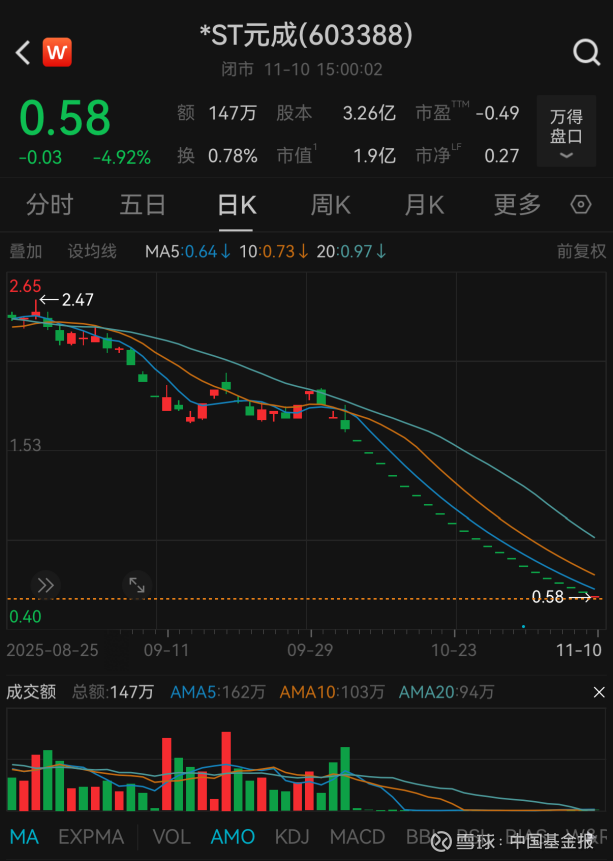This screenshot has height=861, width=613.
Task: Select the EXPMA indicator
Action: coord(91,837)
